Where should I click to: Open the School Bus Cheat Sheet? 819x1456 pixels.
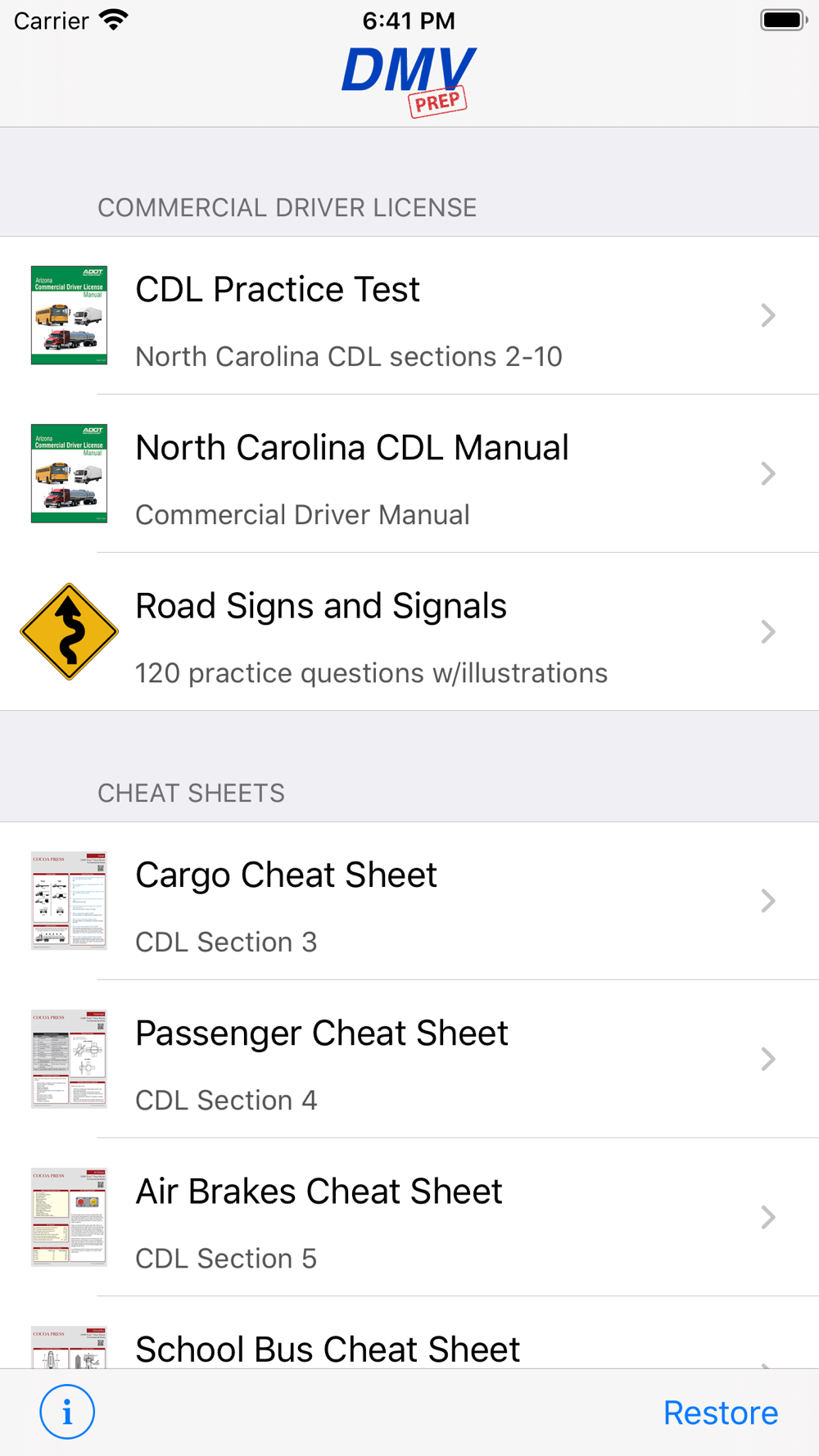(409, 1333)
